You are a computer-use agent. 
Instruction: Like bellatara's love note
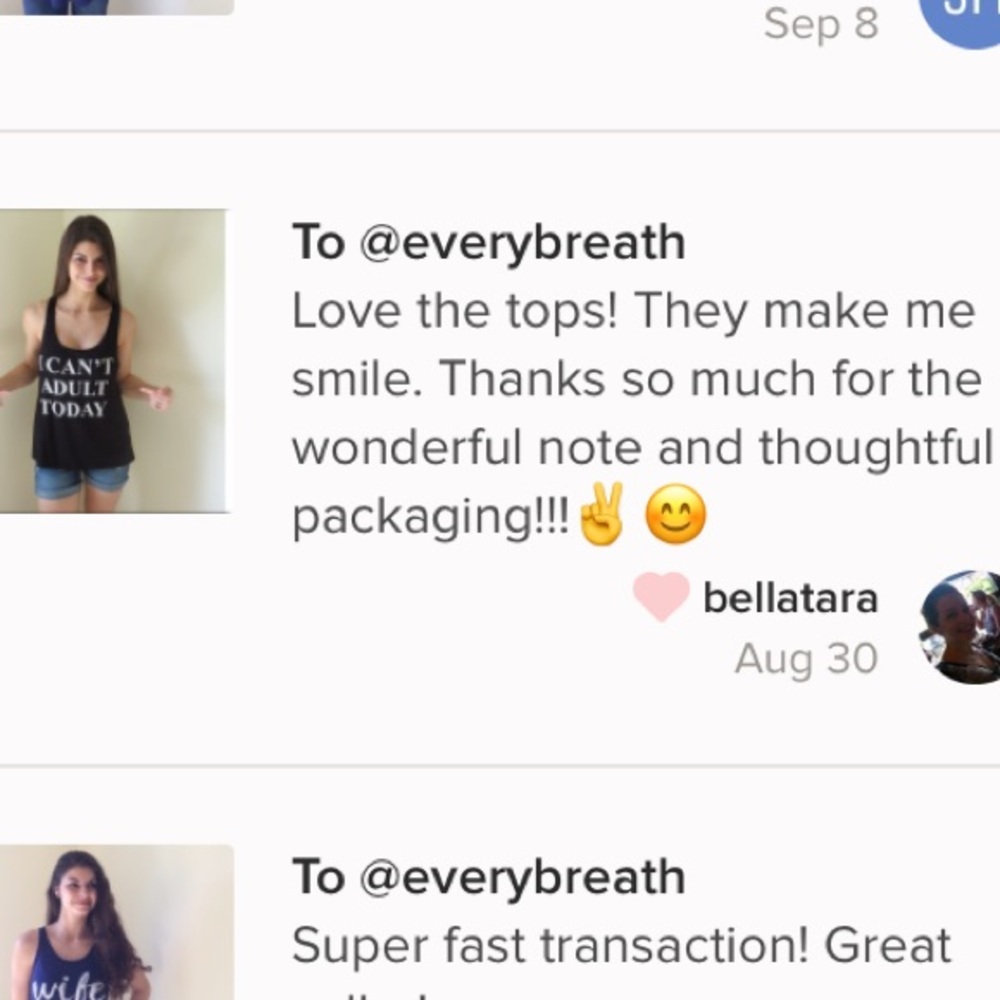[x=661, y=597]
